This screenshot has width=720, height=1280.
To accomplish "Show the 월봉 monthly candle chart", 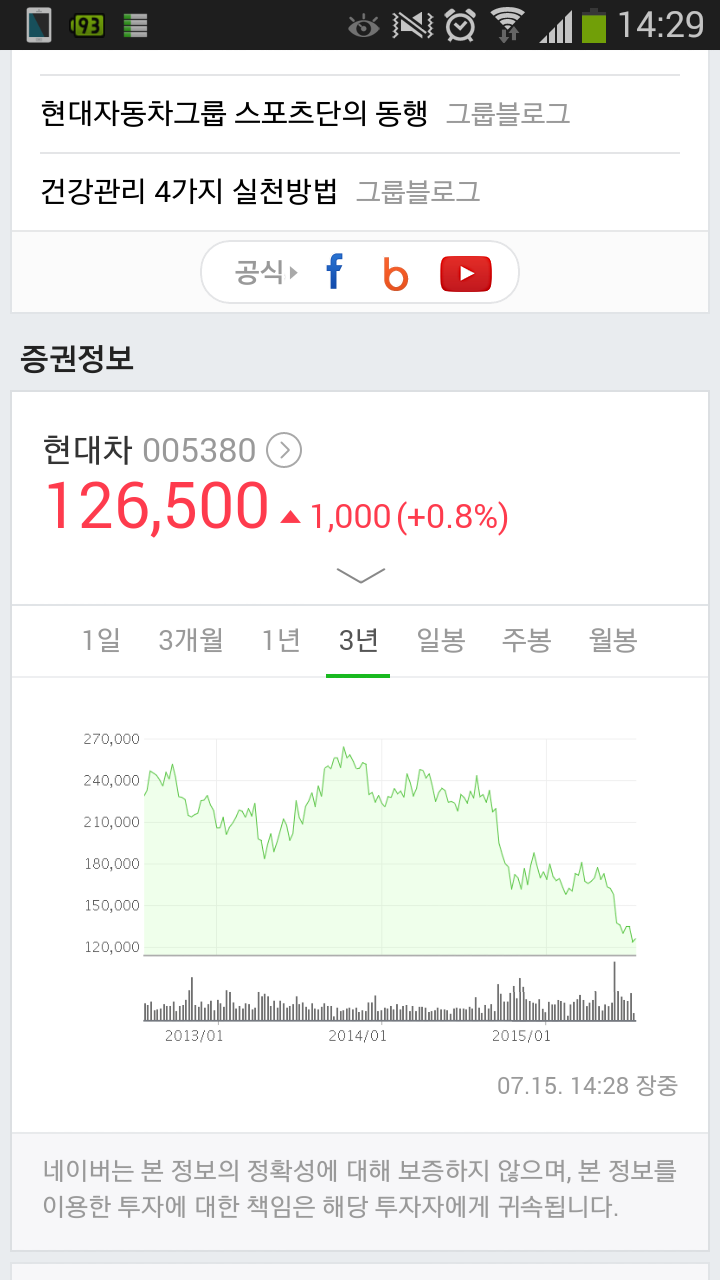I will [613, 641].
